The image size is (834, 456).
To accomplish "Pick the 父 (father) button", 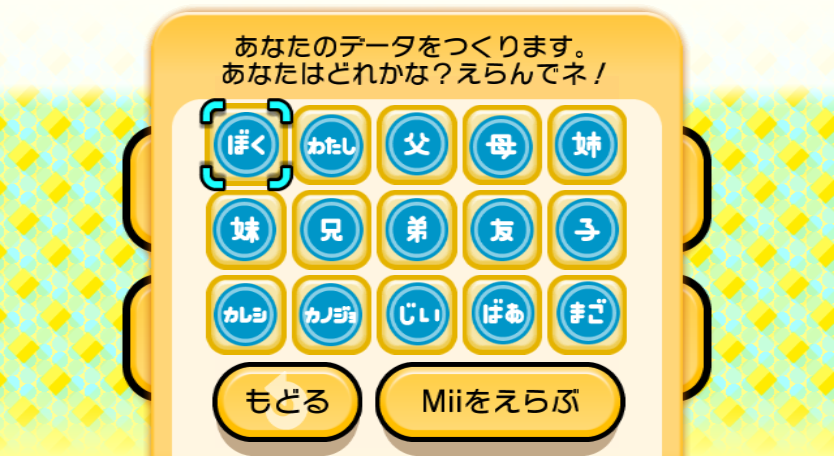I will pos(416,145).
